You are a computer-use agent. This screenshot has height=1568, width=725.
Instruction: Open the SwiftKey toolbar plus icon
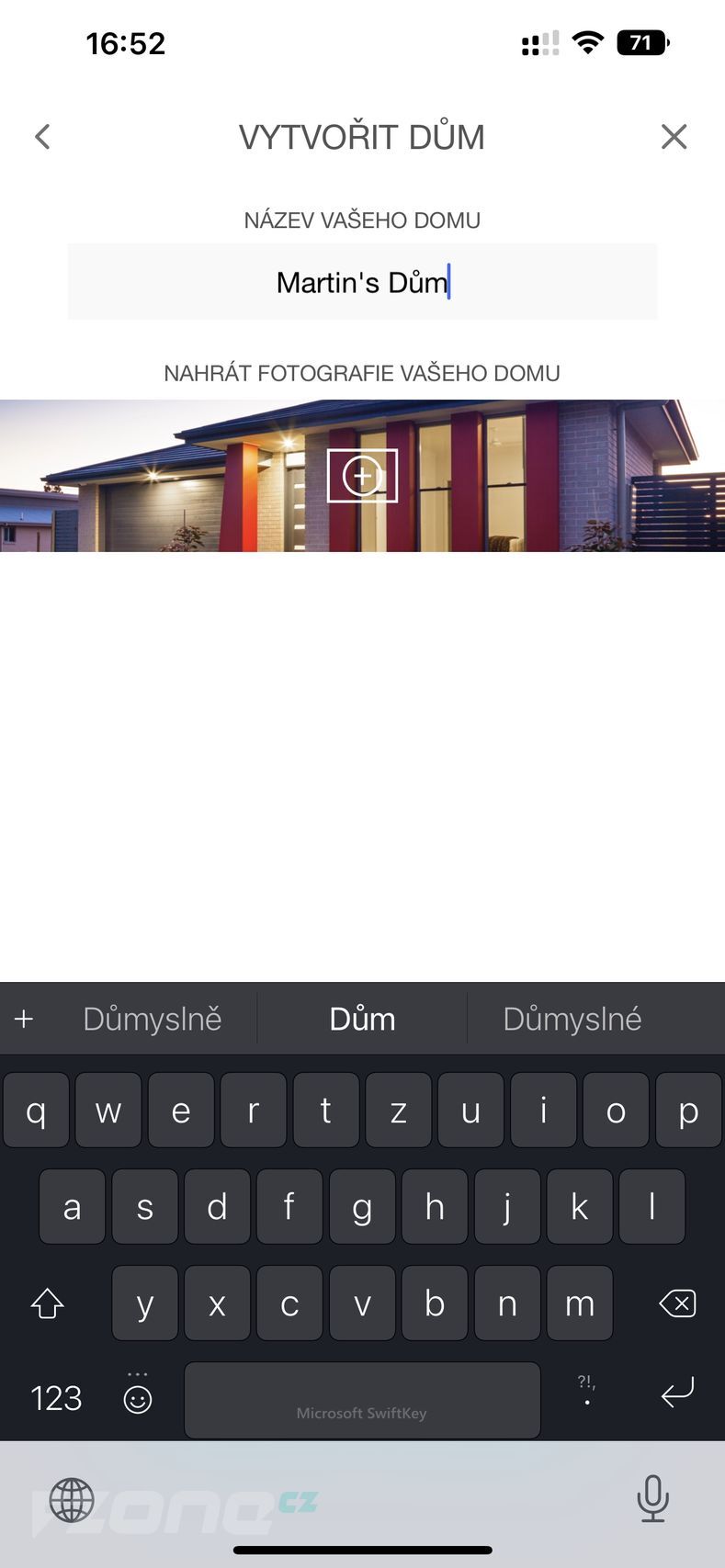[x=24, y=1019]
